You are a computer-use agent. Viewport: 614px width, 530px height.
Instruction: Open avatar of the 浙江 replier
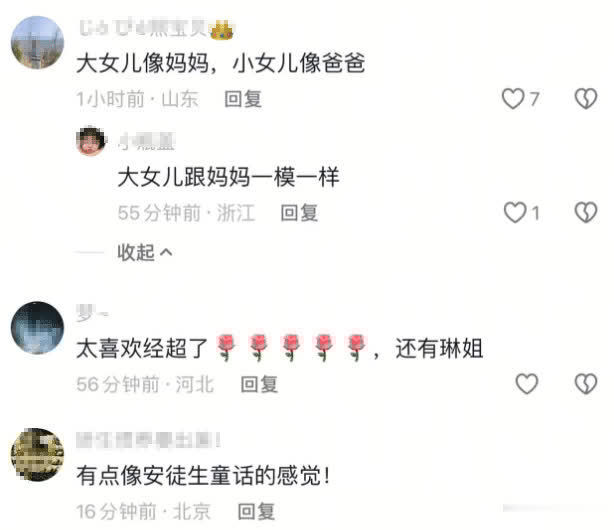pyautogui.click(x=92, y=140)
